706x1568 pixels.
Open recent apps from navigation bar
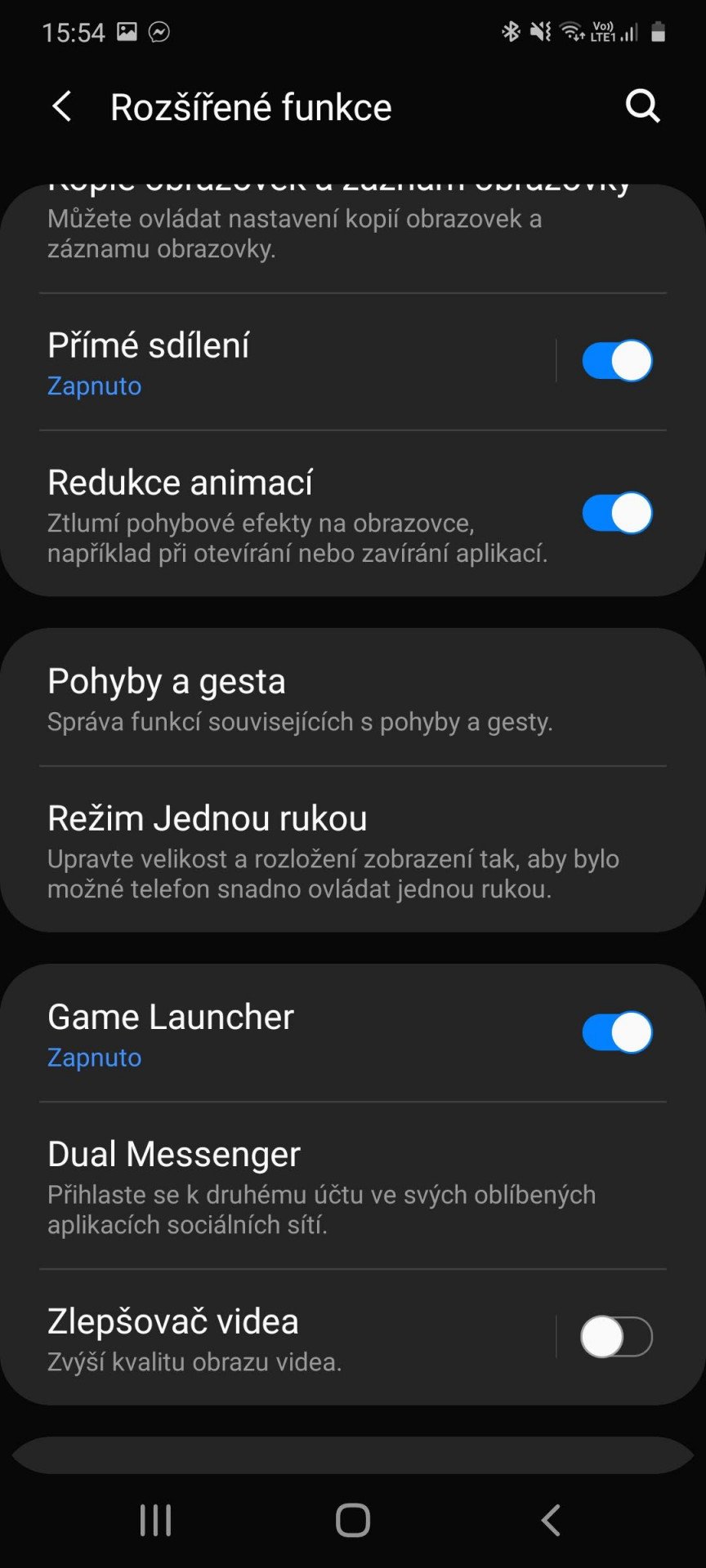(x=155, y=1520)
